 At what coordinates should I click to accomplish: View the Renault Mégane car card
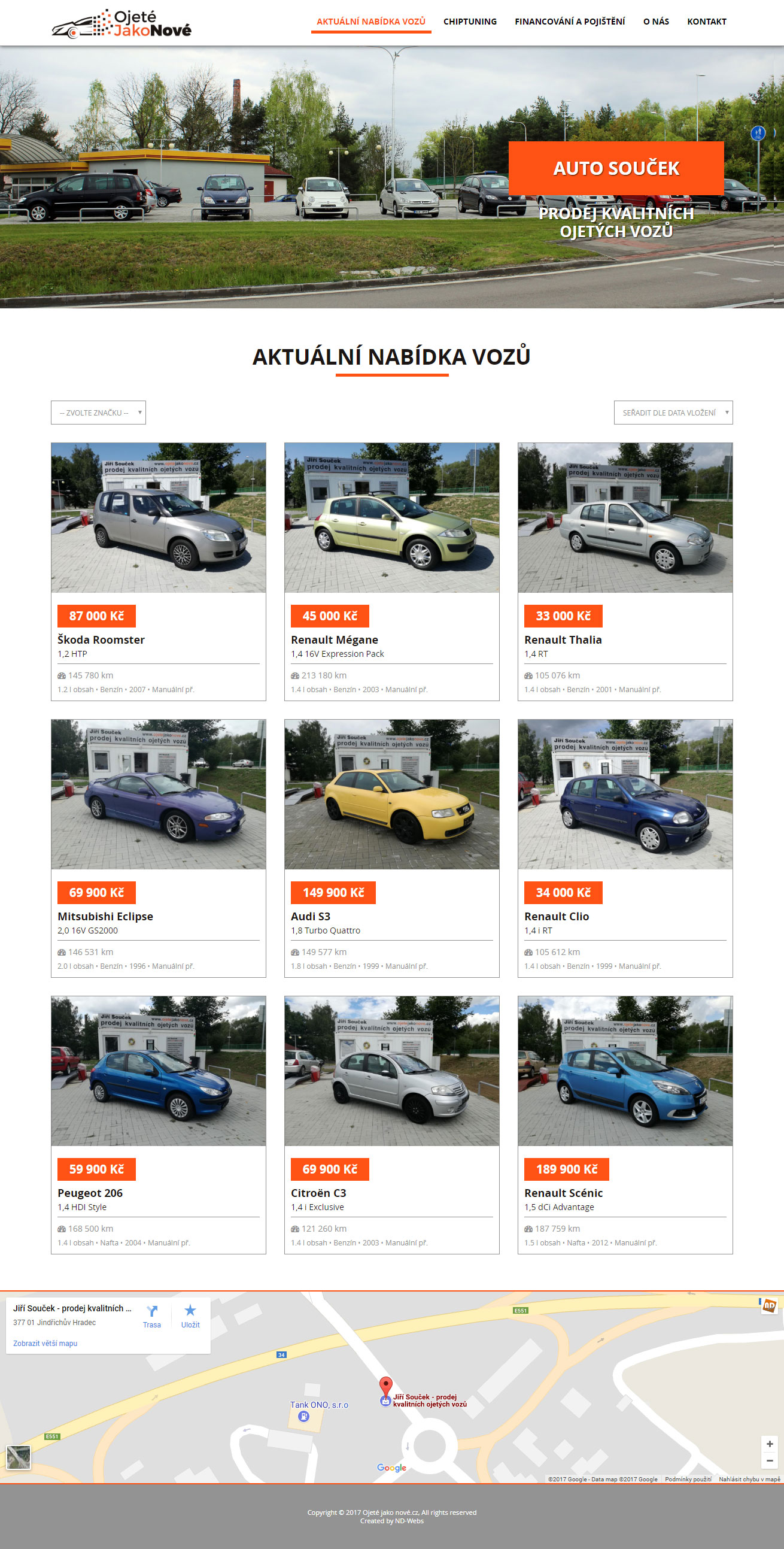click(391, 572)
